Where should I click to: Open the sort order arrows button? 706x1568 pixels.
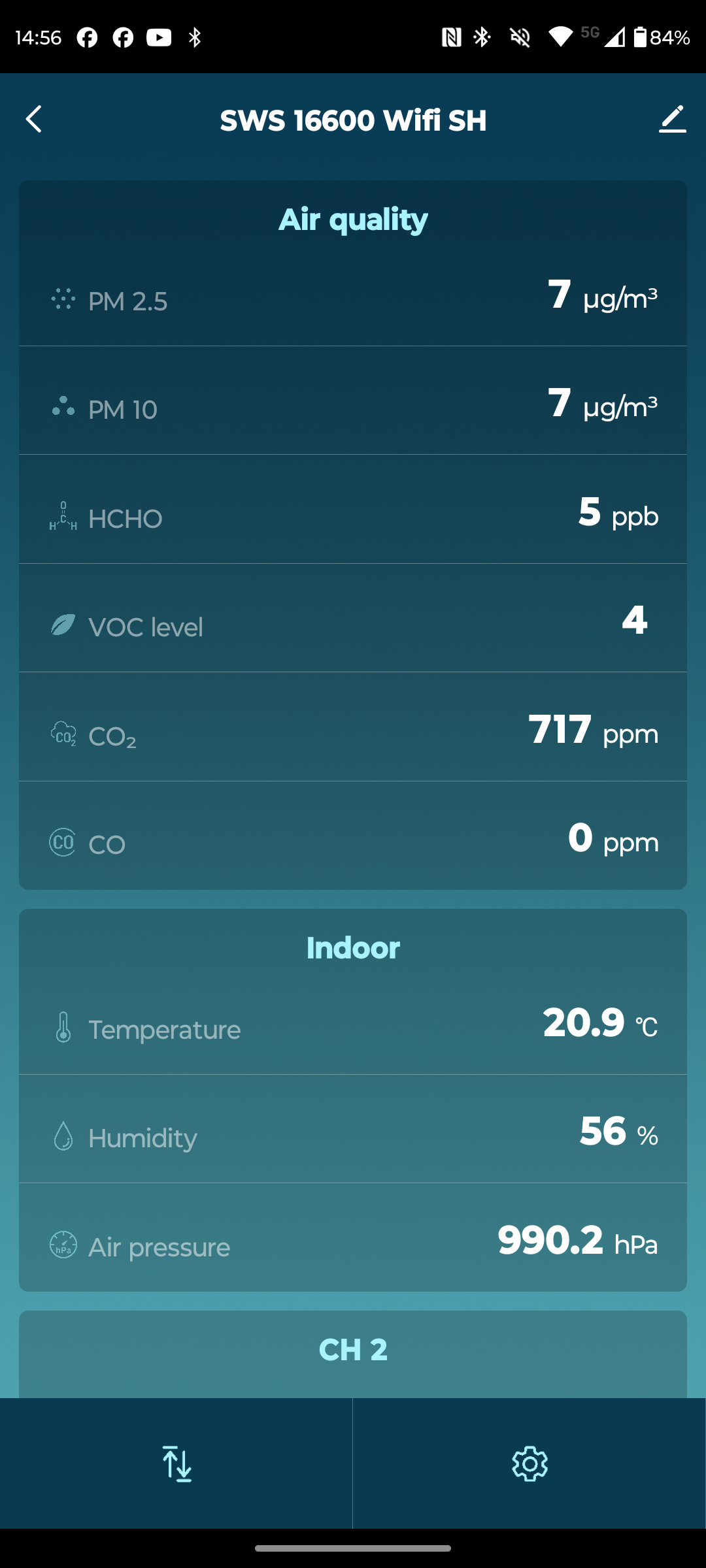coord(176,1463)
